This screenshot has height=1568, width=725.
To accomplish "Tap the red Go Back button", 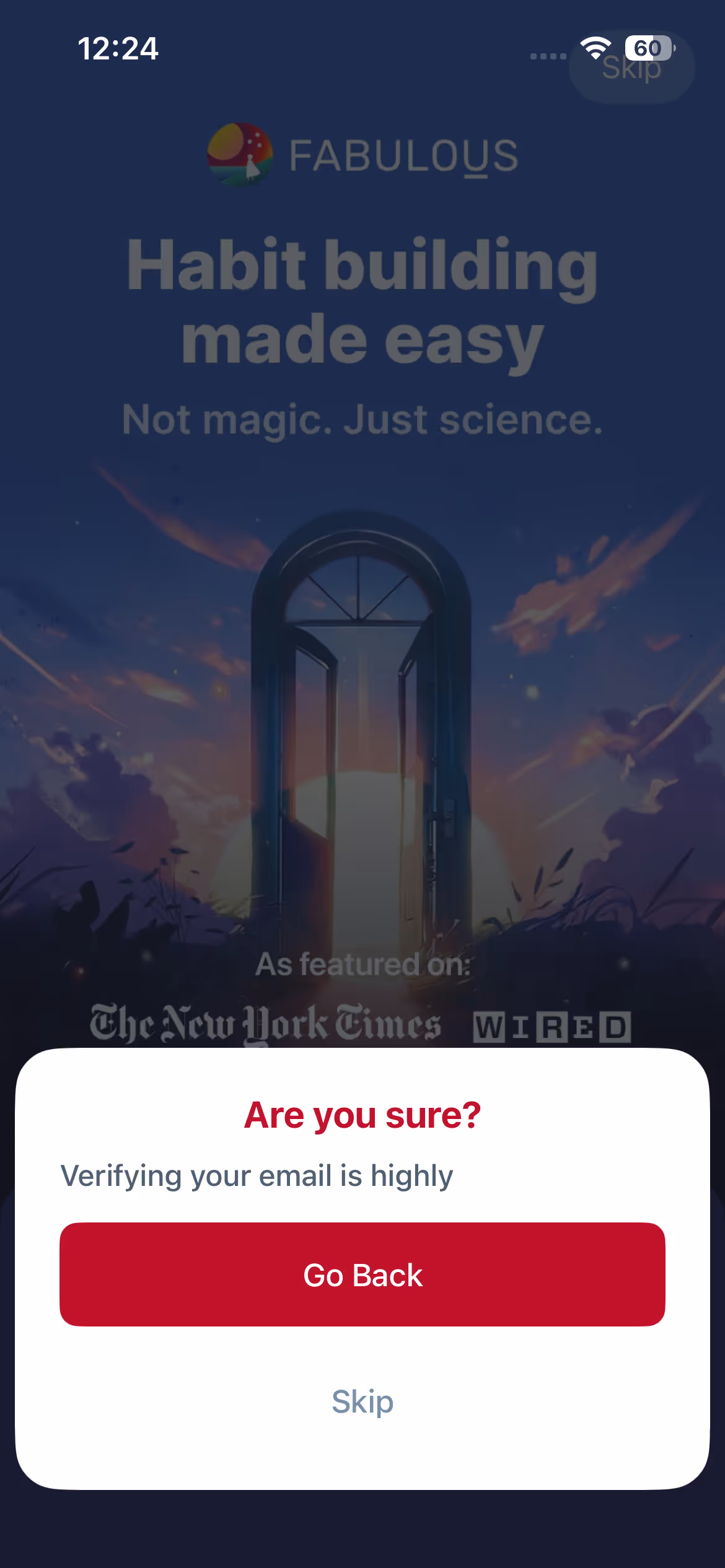I will [x=362, y=1274].
